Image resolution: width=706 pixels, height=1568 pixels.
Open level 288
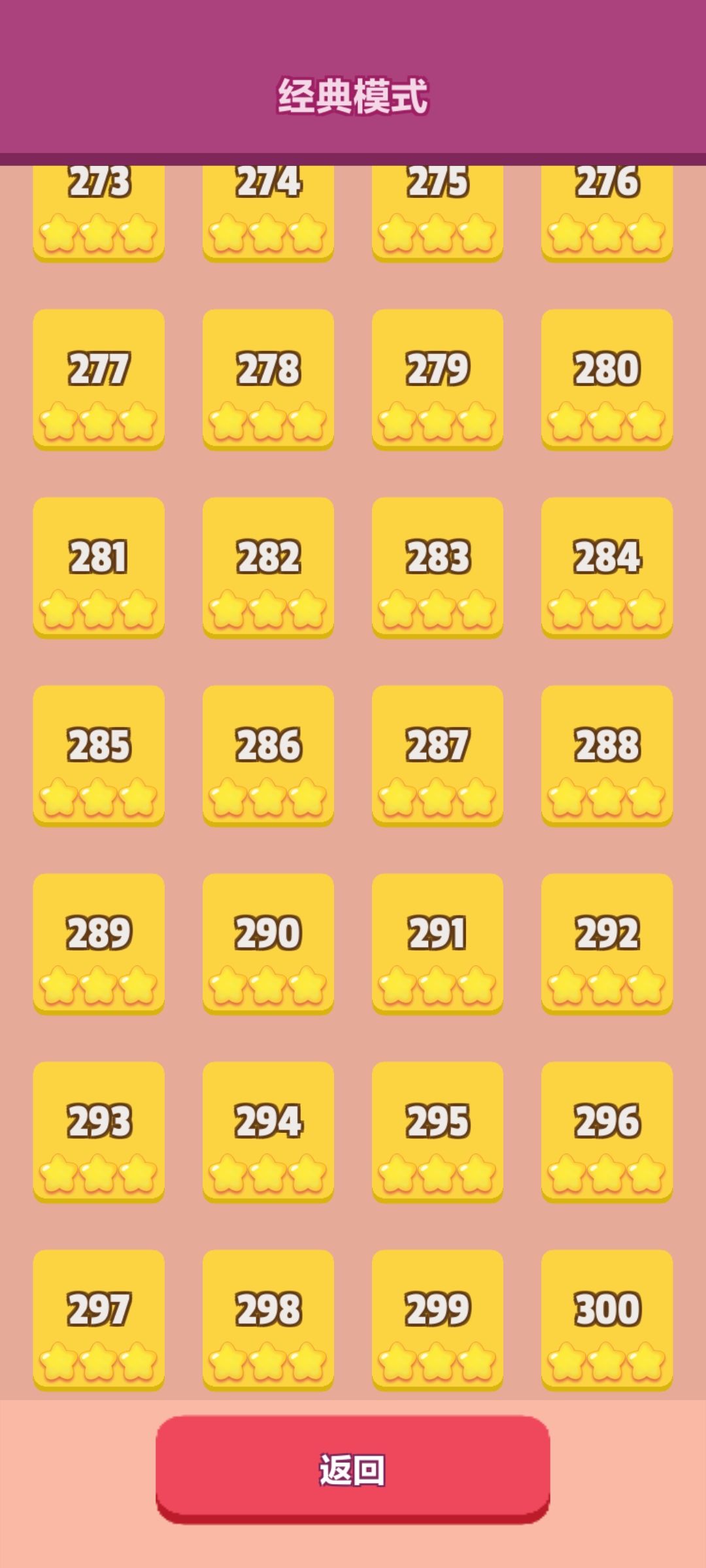coord(607,756)
